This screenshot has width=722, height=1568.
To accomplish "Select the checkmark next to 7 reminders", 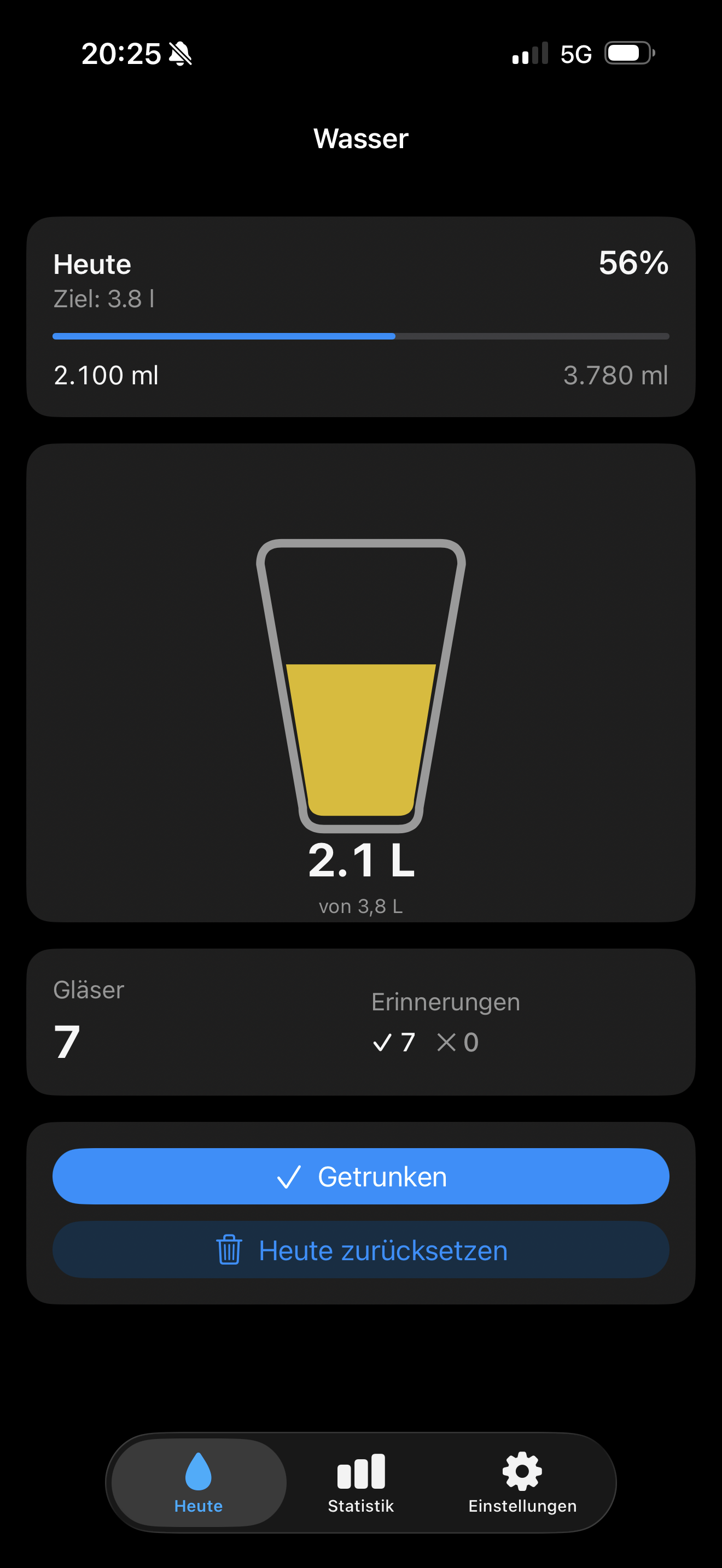I will pyautogui.click(x=382, y=1042).
